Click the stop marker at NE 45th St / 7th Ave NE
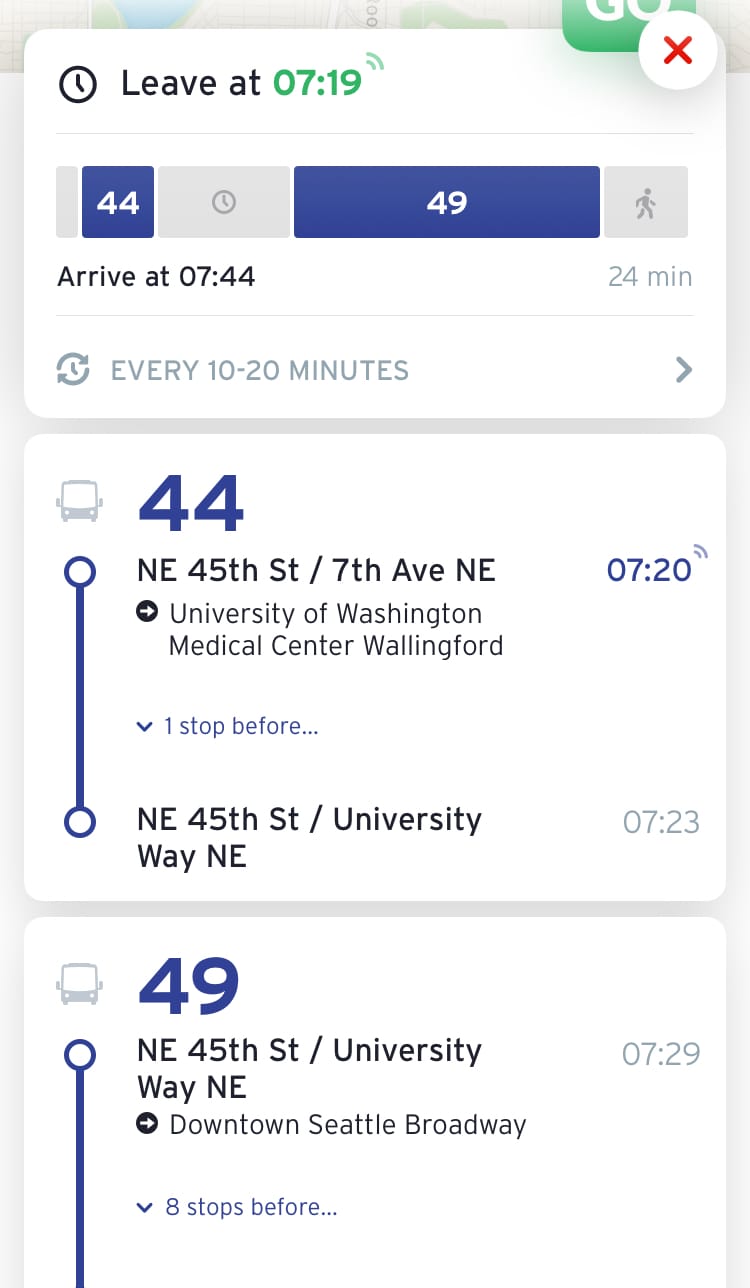750x1288 pixels. [80, 571]
